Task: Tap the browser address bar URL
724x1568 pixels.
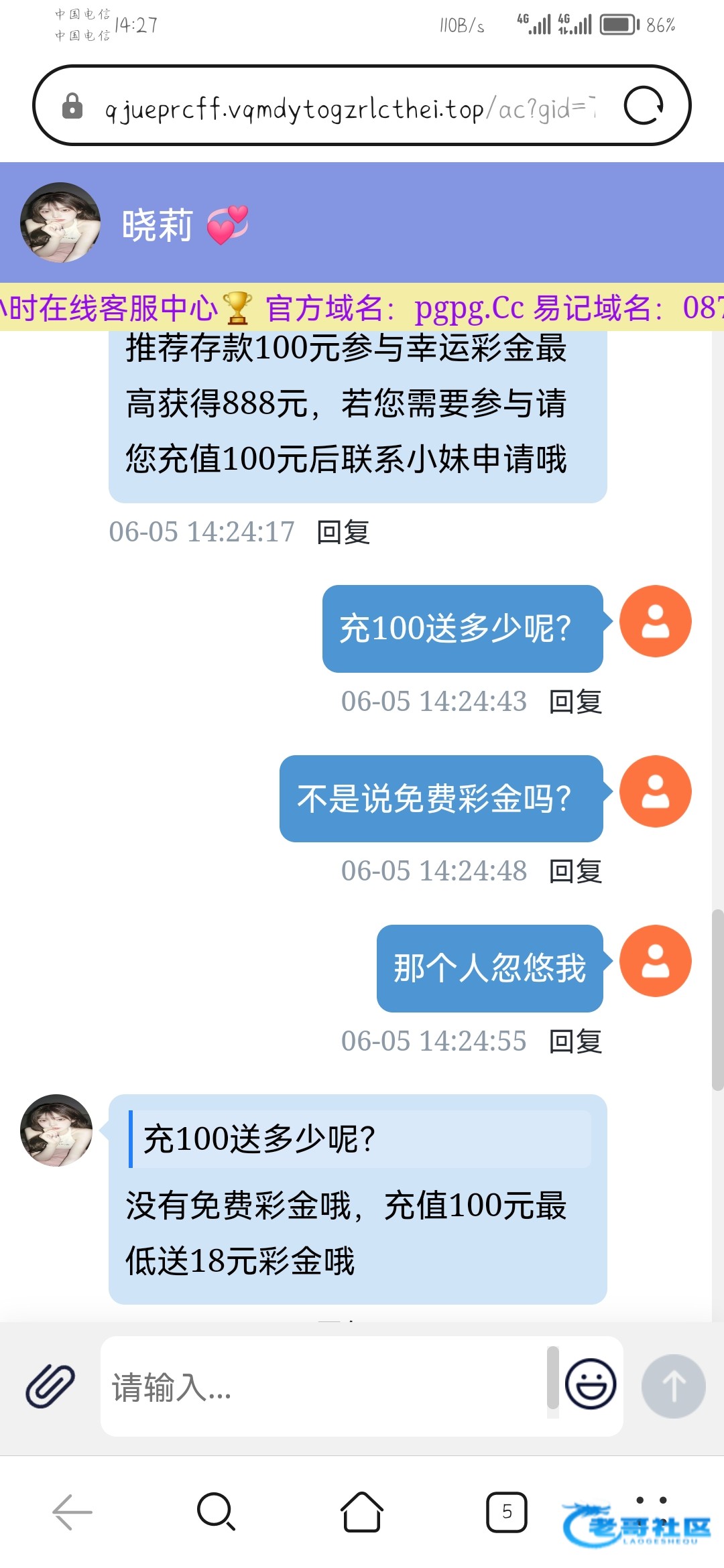Action: pyautogui.click(x=350, y=108)
